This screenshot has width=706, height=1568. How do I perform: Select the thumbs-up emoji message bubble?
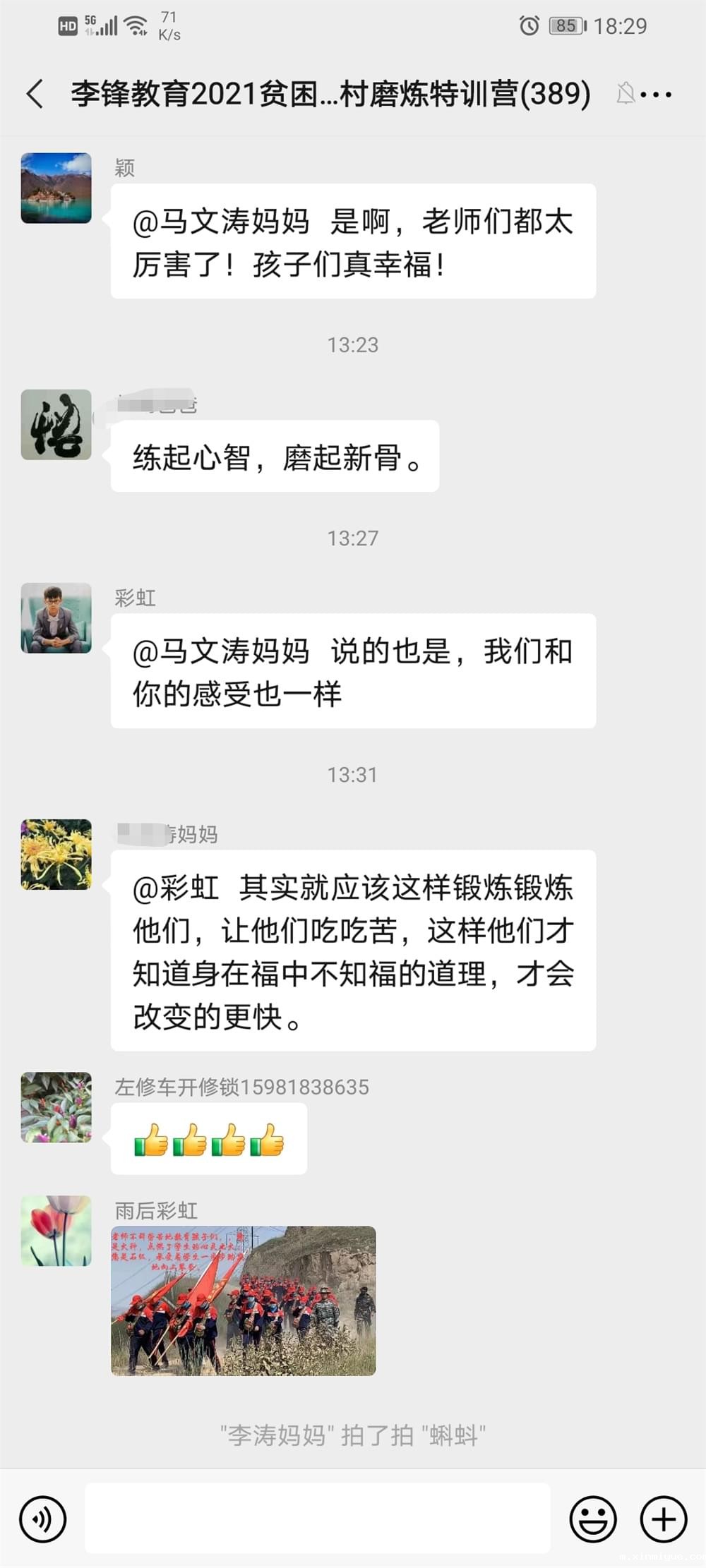[208, 1140]
